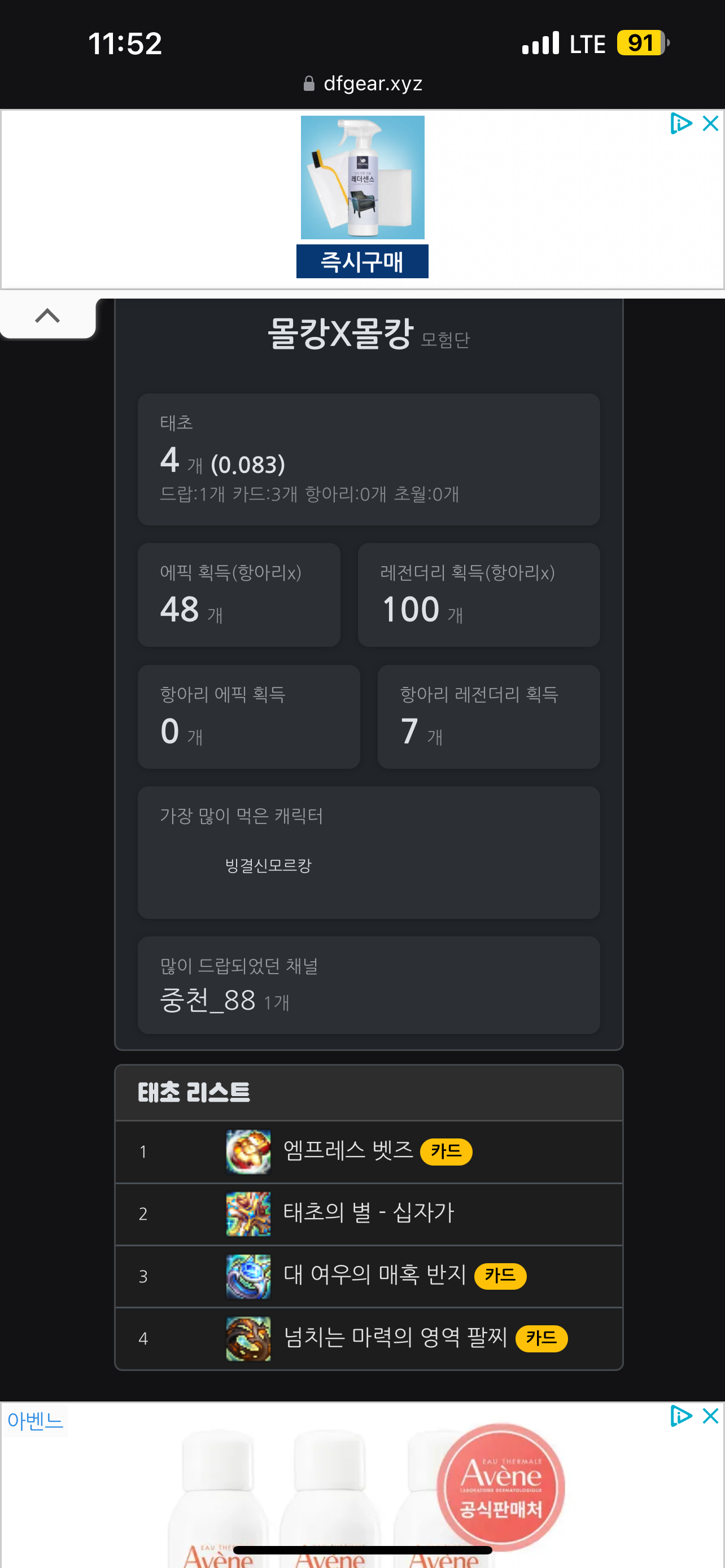Open the leather cleaner ad image

[x=362, y=177]
